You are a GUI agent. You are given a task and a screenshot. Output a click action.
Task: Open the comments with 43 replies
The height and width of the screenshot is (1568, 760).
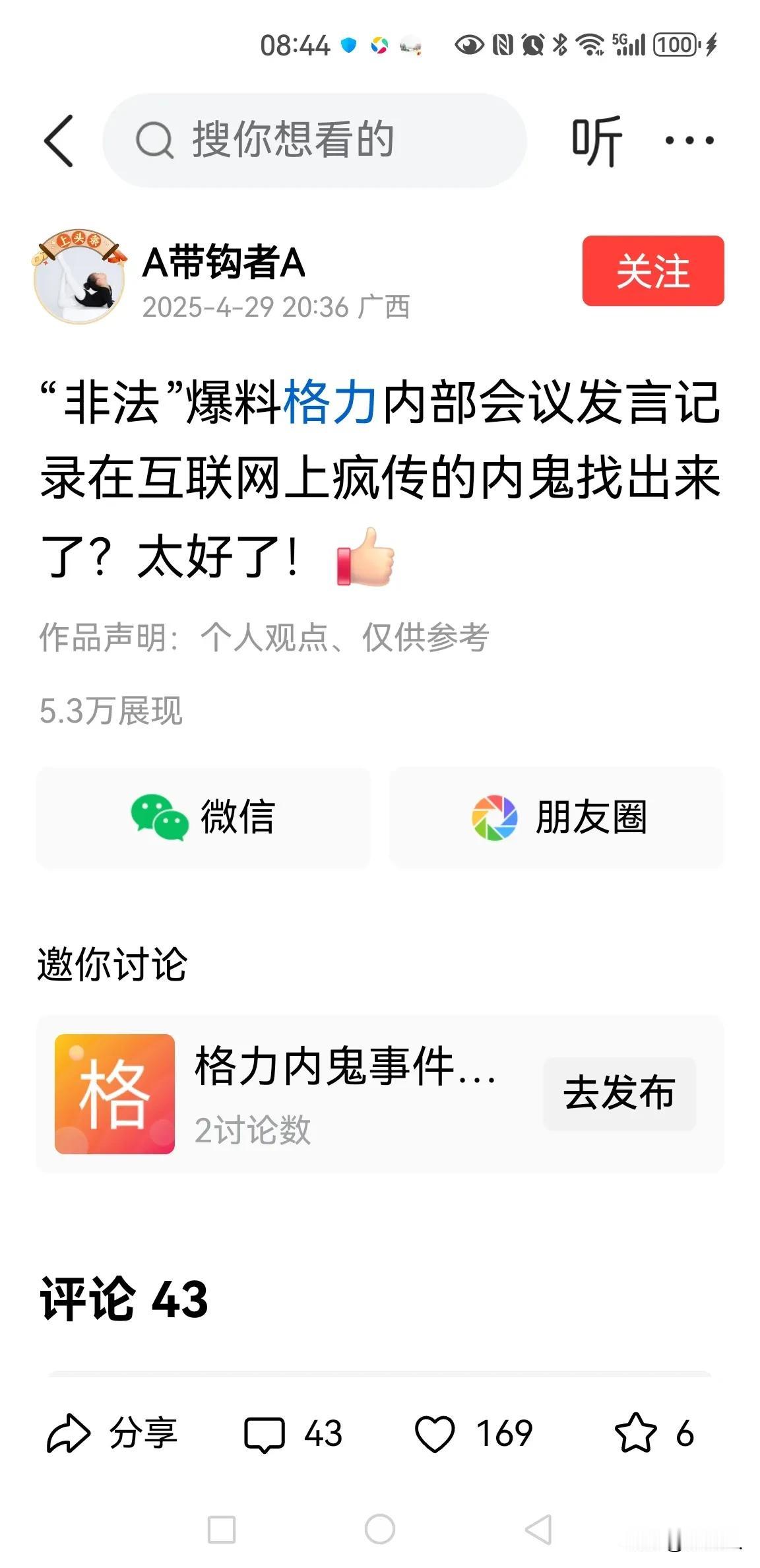293,1433
